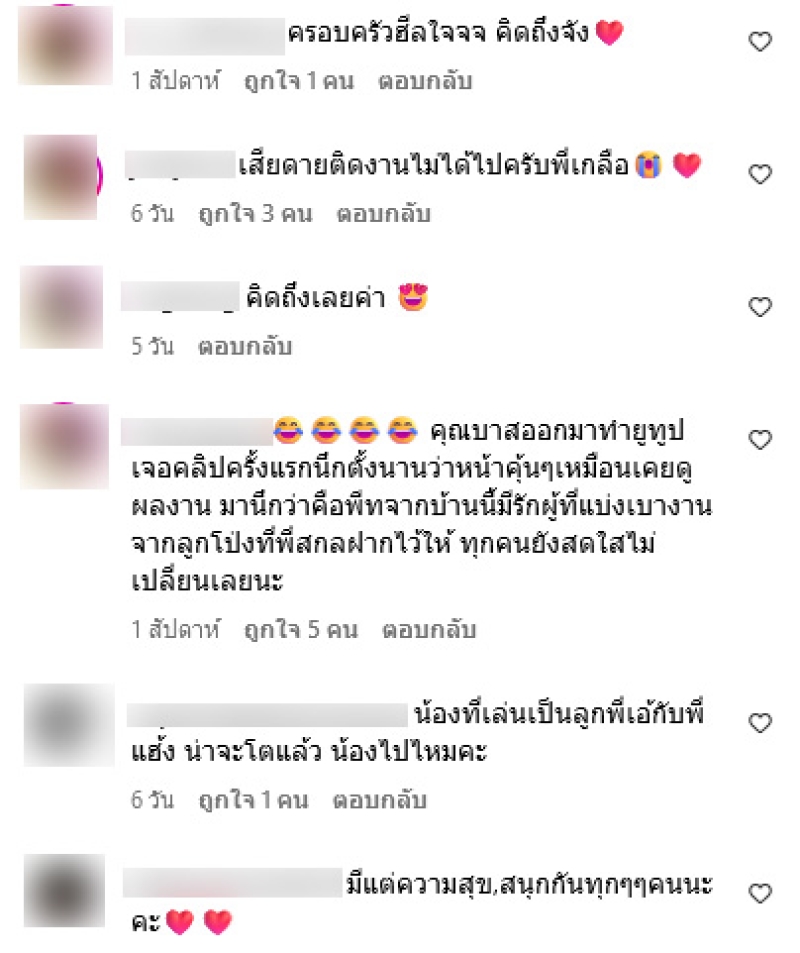The image size is (800, 953).
Task: Reply to the comment starting 'คุณบาสออกมาทำยูทูป'
Action: pyautogui.click(x=429, y=630)
